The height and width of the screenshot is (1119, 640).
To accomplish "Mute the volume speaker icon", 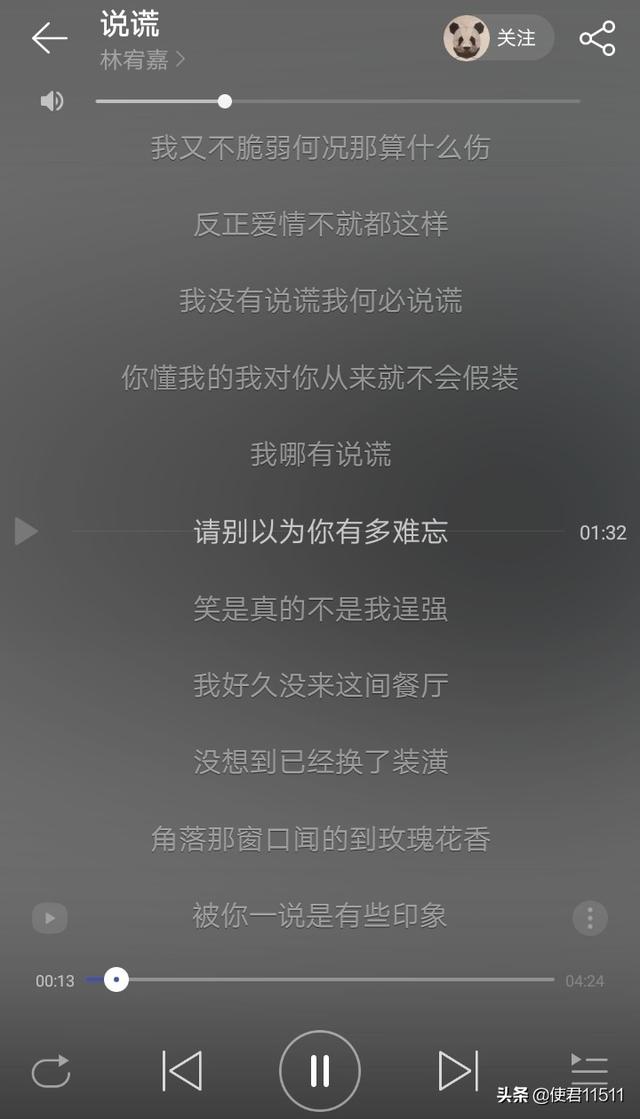I will coord(52,101).
